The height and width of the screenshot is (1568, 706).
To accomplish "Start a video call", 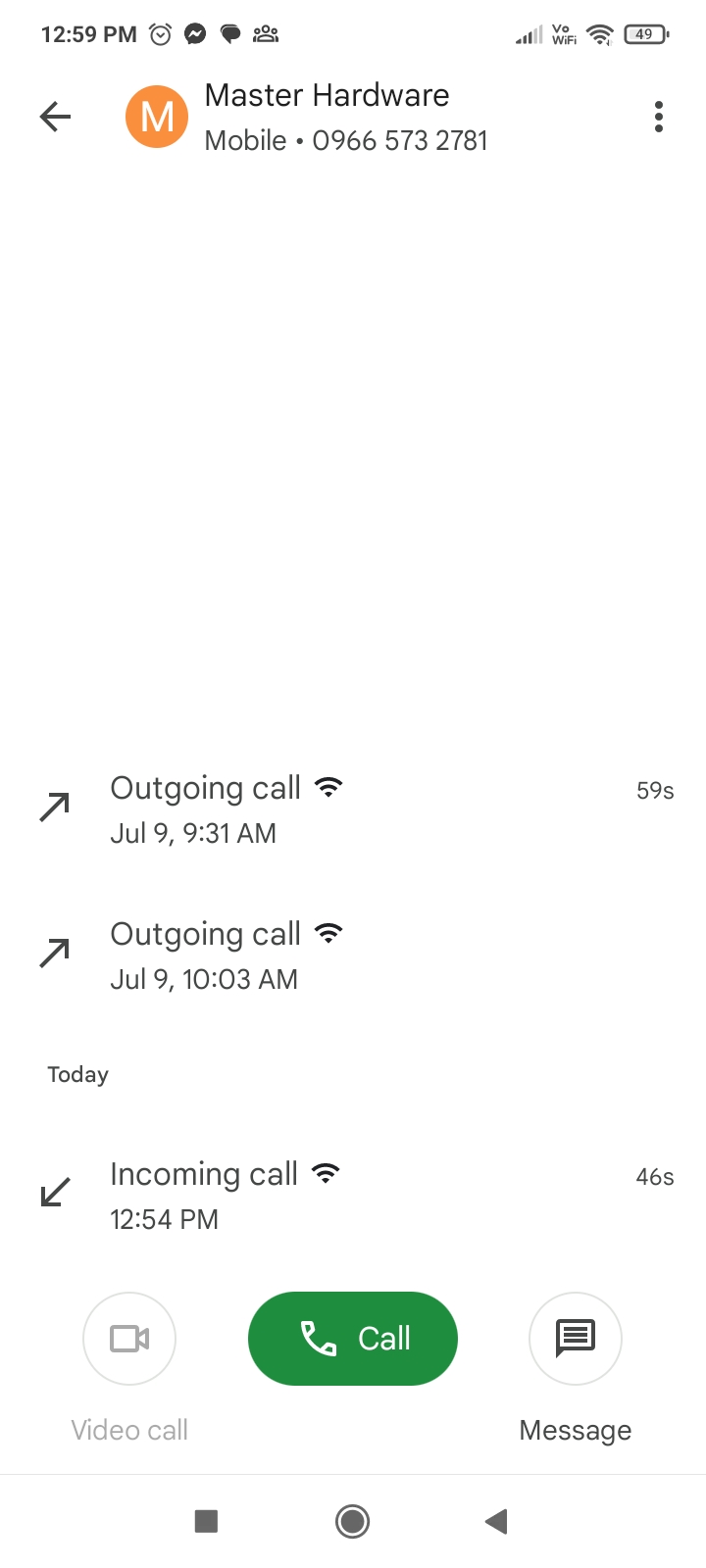I will pyautogui.click(x=129, y=1339).
